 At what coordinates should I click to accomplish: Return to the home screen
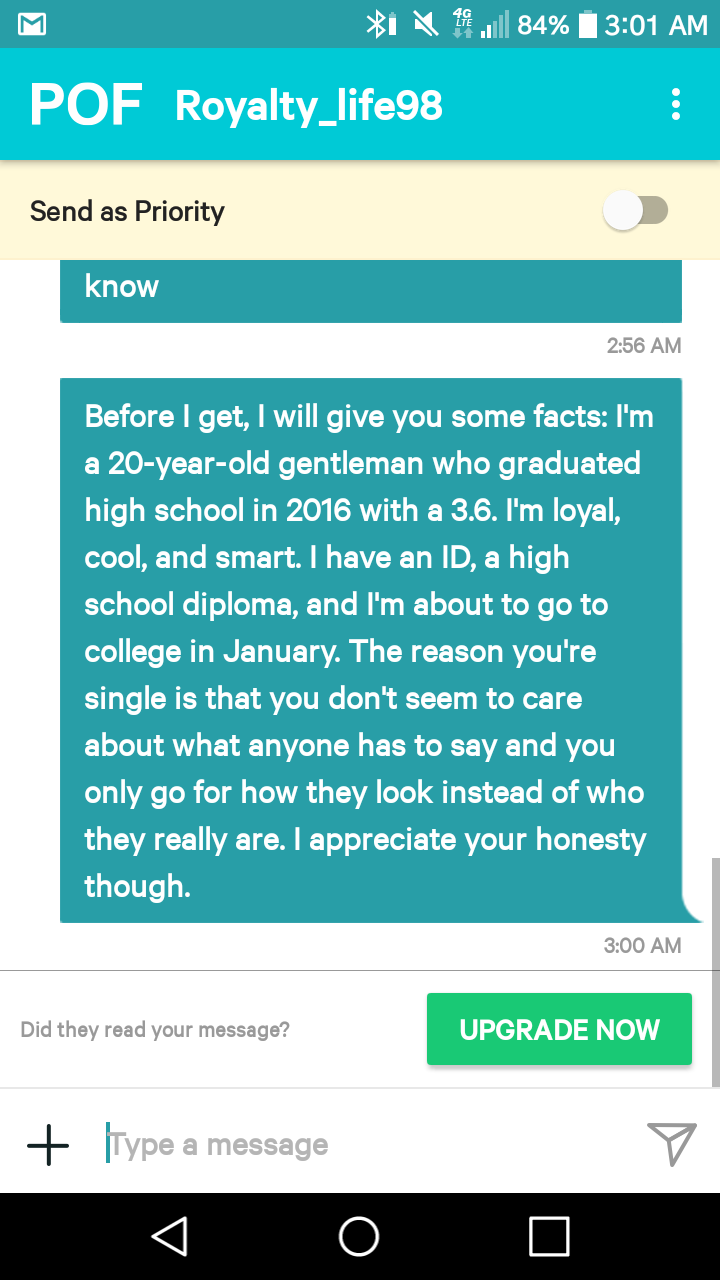click(359, 1236)
